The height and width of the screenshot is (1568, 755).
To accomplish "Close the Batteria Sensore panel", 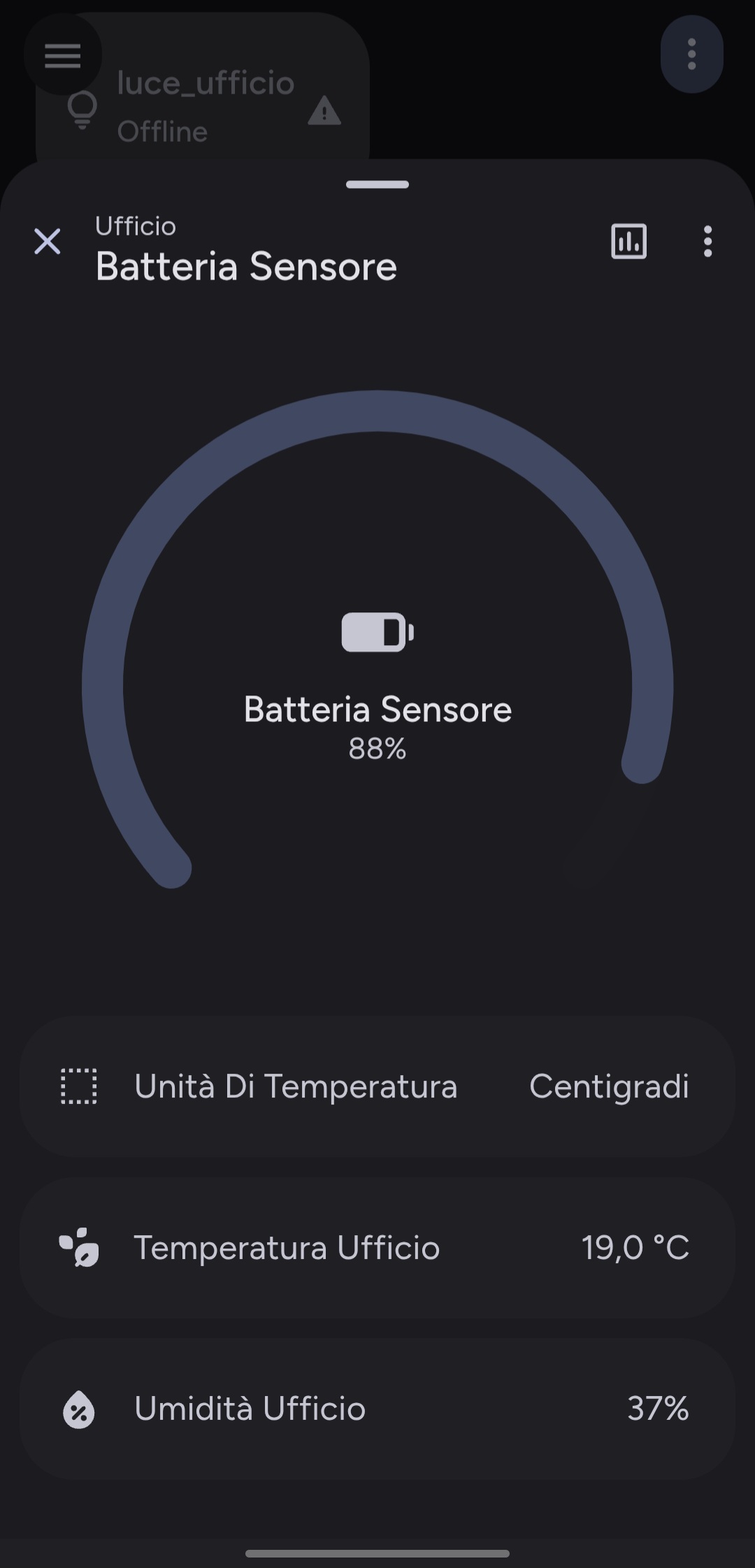I will [x=48, y=242].
